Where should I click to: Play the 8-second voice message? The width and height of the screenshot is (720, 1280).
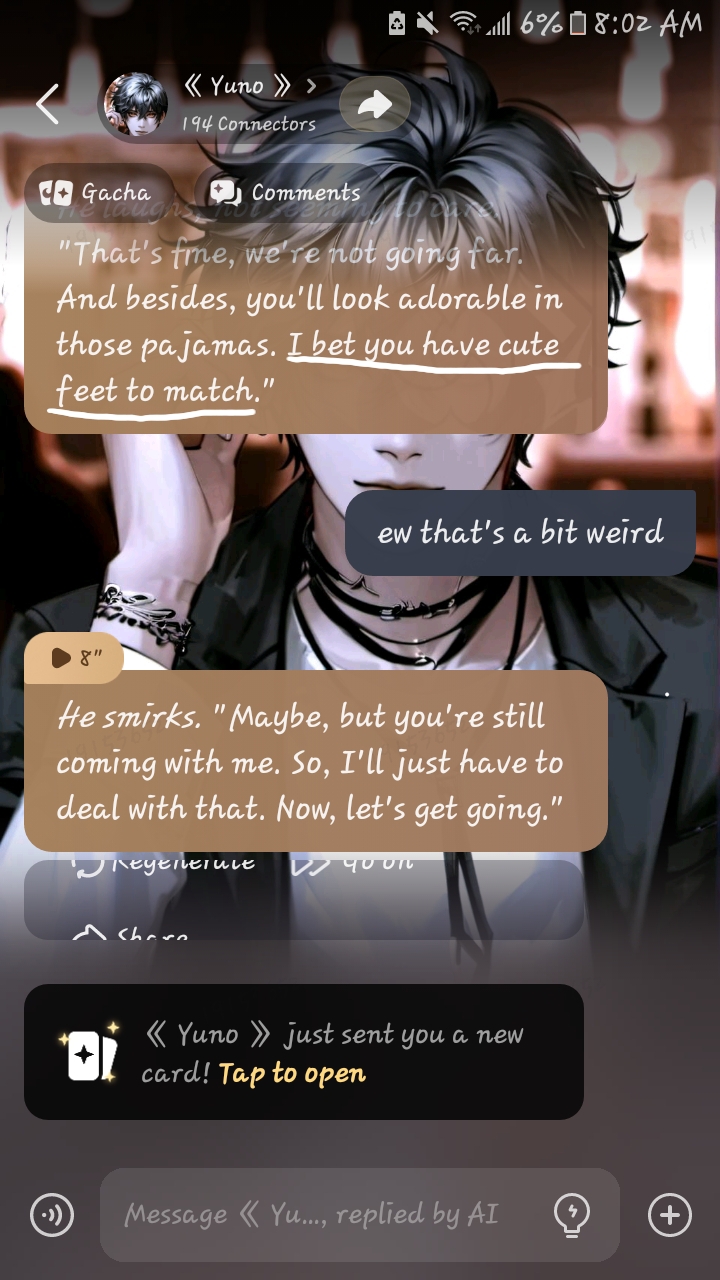click(x=75, y=658)
